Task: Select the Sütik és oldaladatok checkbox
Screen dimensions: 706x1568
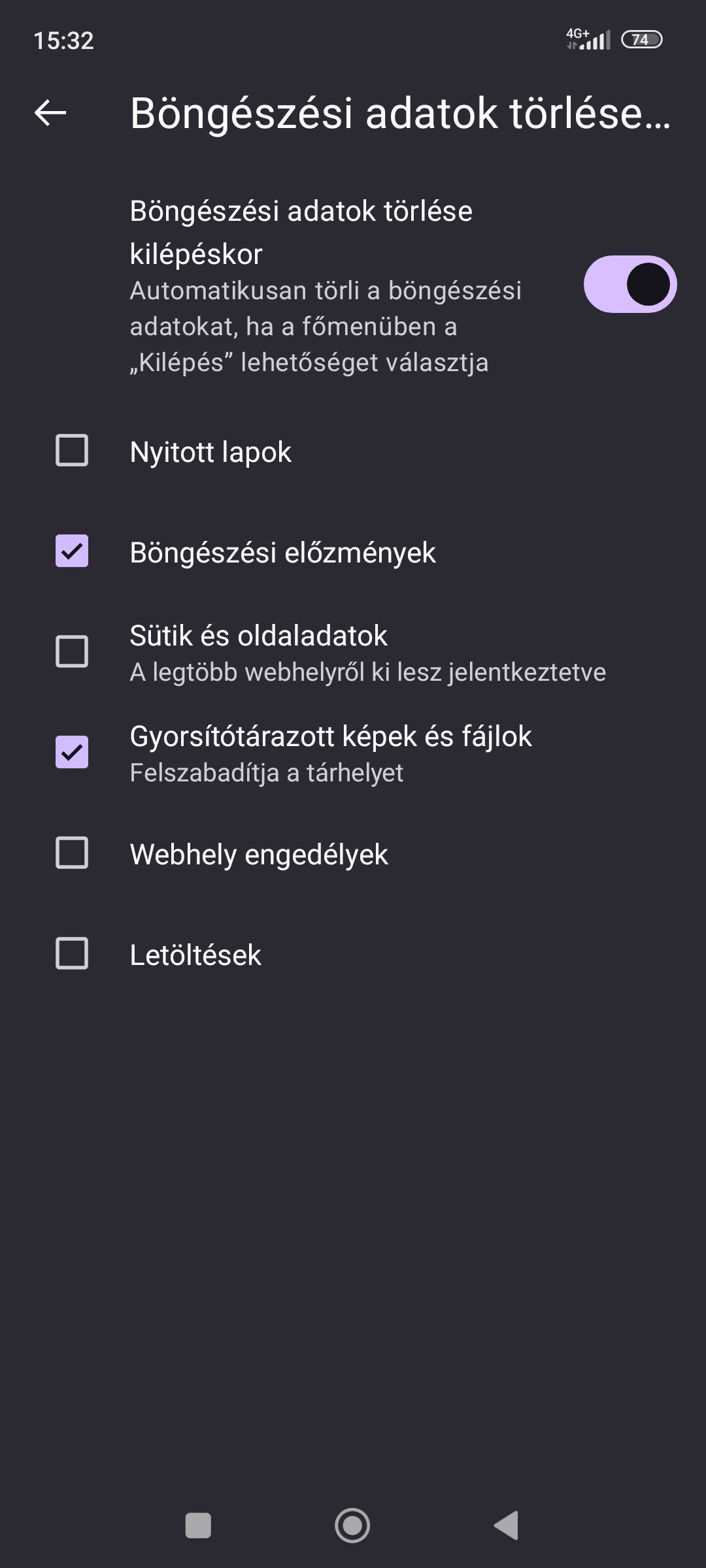Action: pos(72,652)
